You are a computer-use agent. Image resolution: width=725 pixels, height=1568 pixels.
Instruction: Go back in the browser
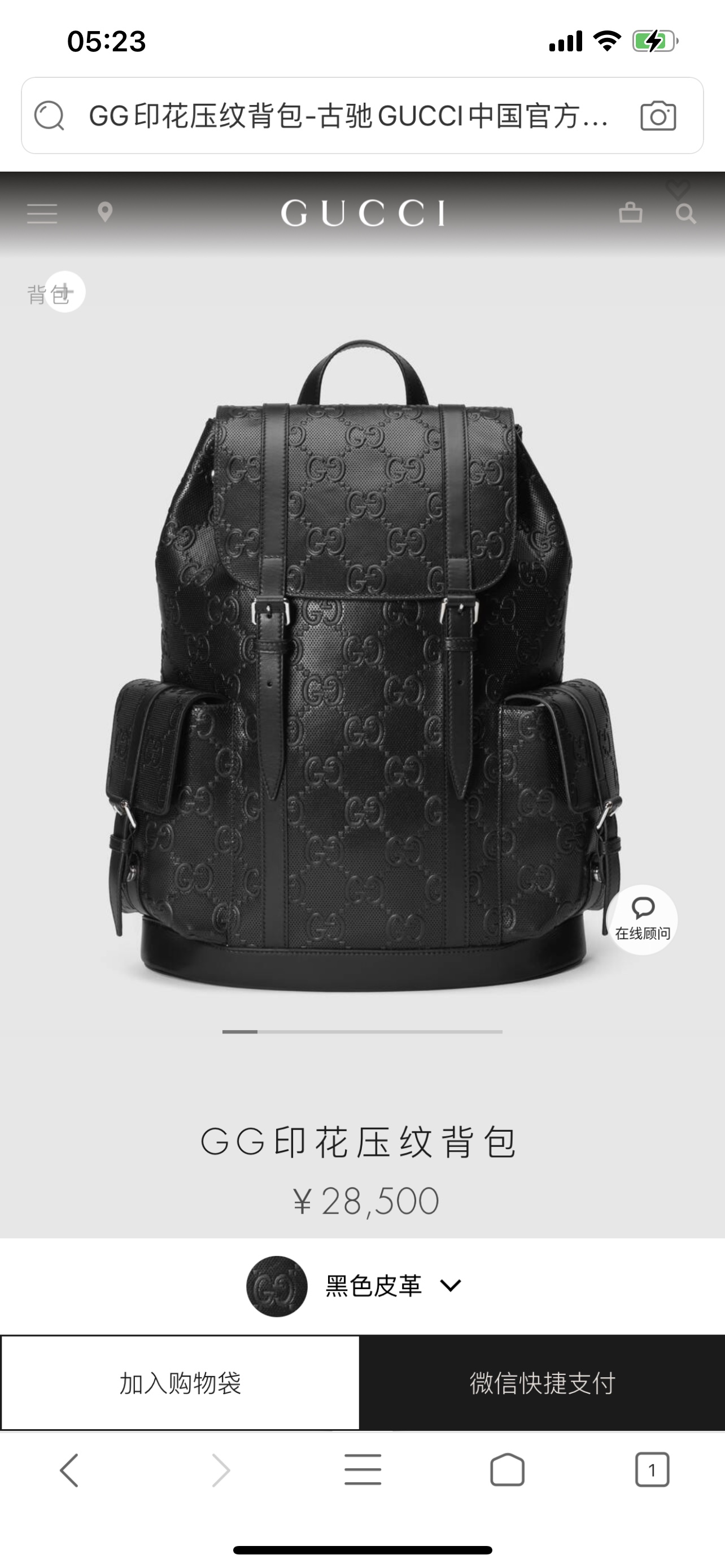click(x=69, y=1470)
